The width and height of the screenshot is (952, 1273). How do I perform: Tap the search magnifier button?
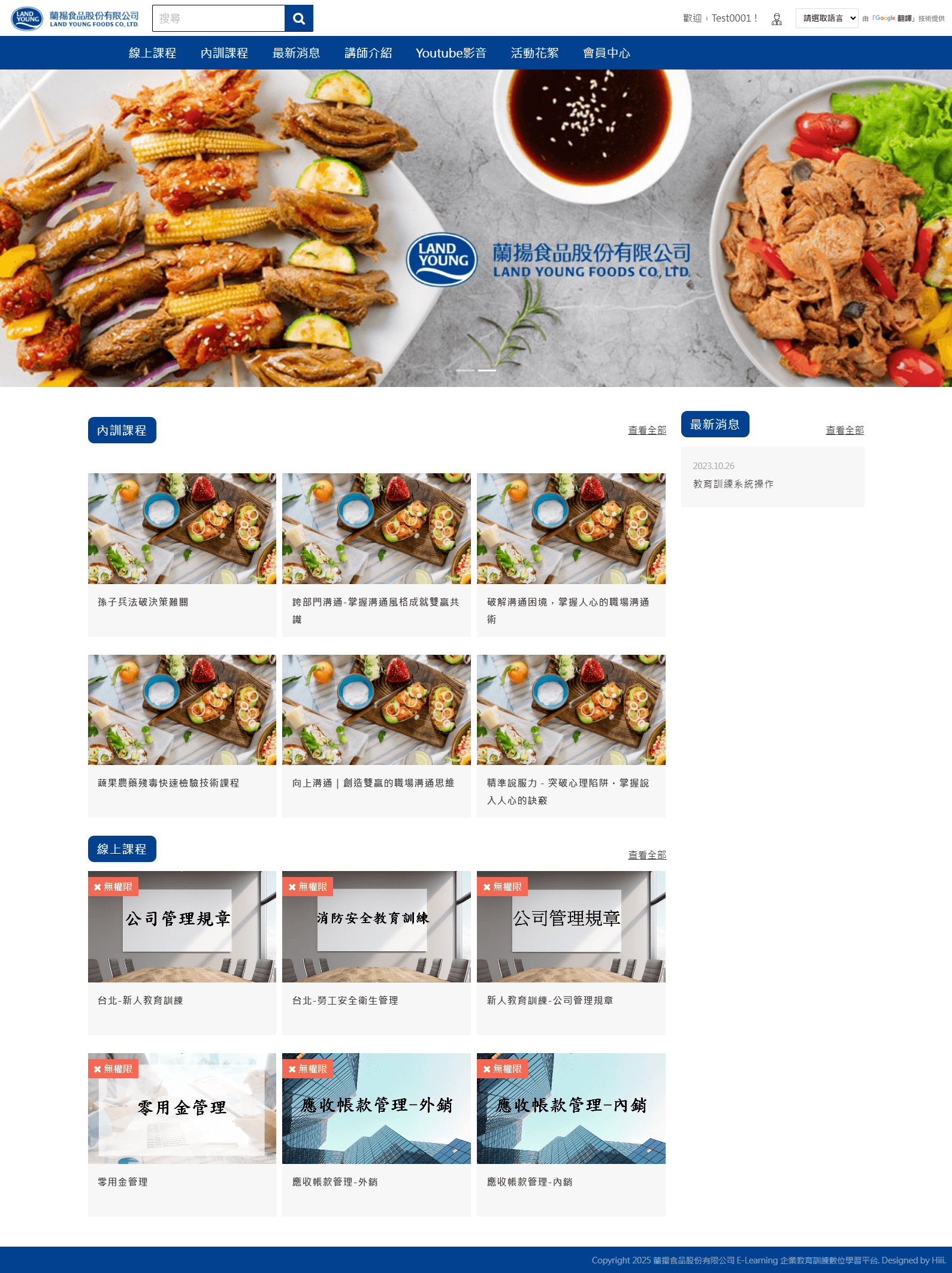point(298,19)
